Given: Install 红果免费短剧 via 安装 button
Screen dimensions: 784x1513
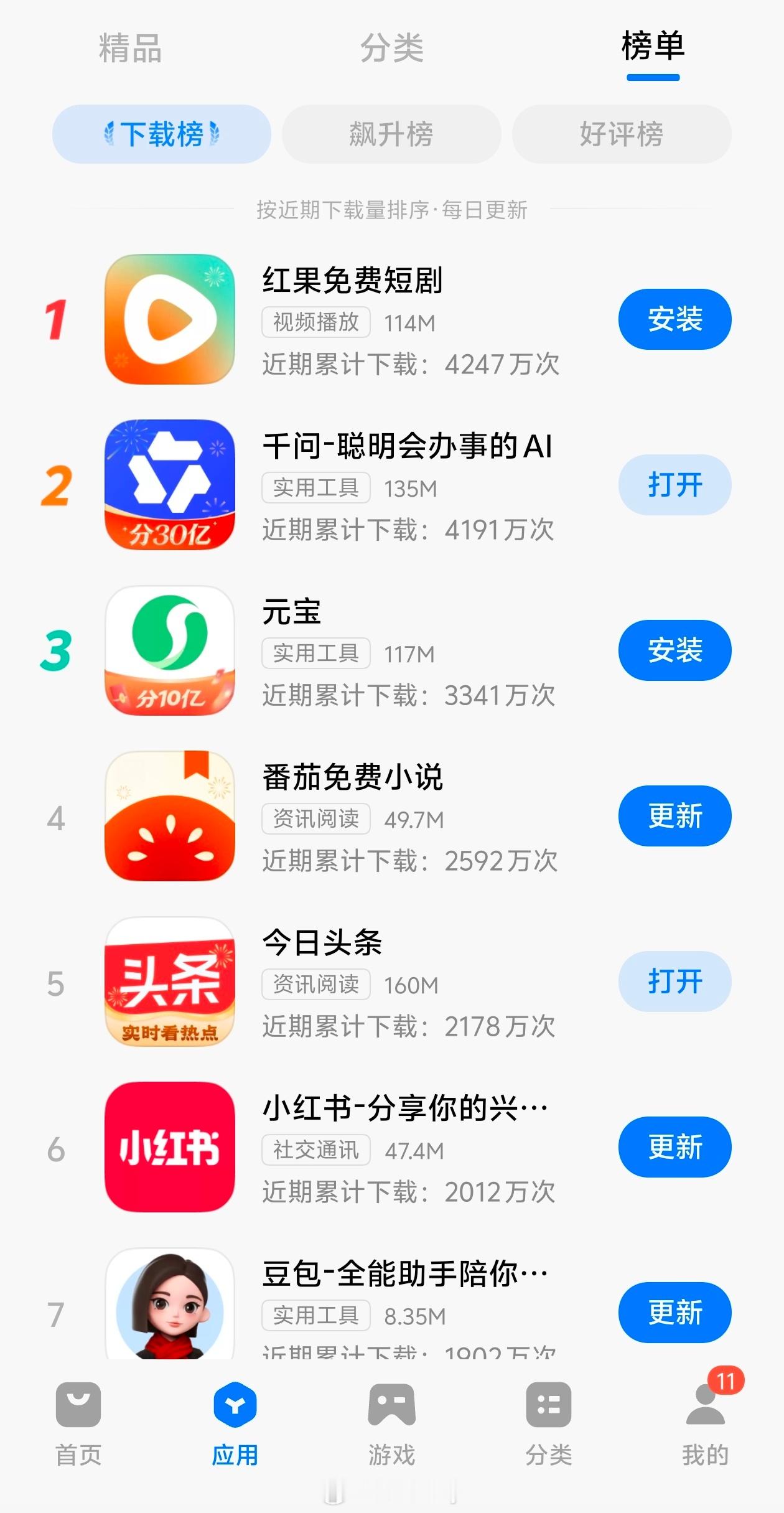Looking at the screenshot, I should (x=674, y=319).
